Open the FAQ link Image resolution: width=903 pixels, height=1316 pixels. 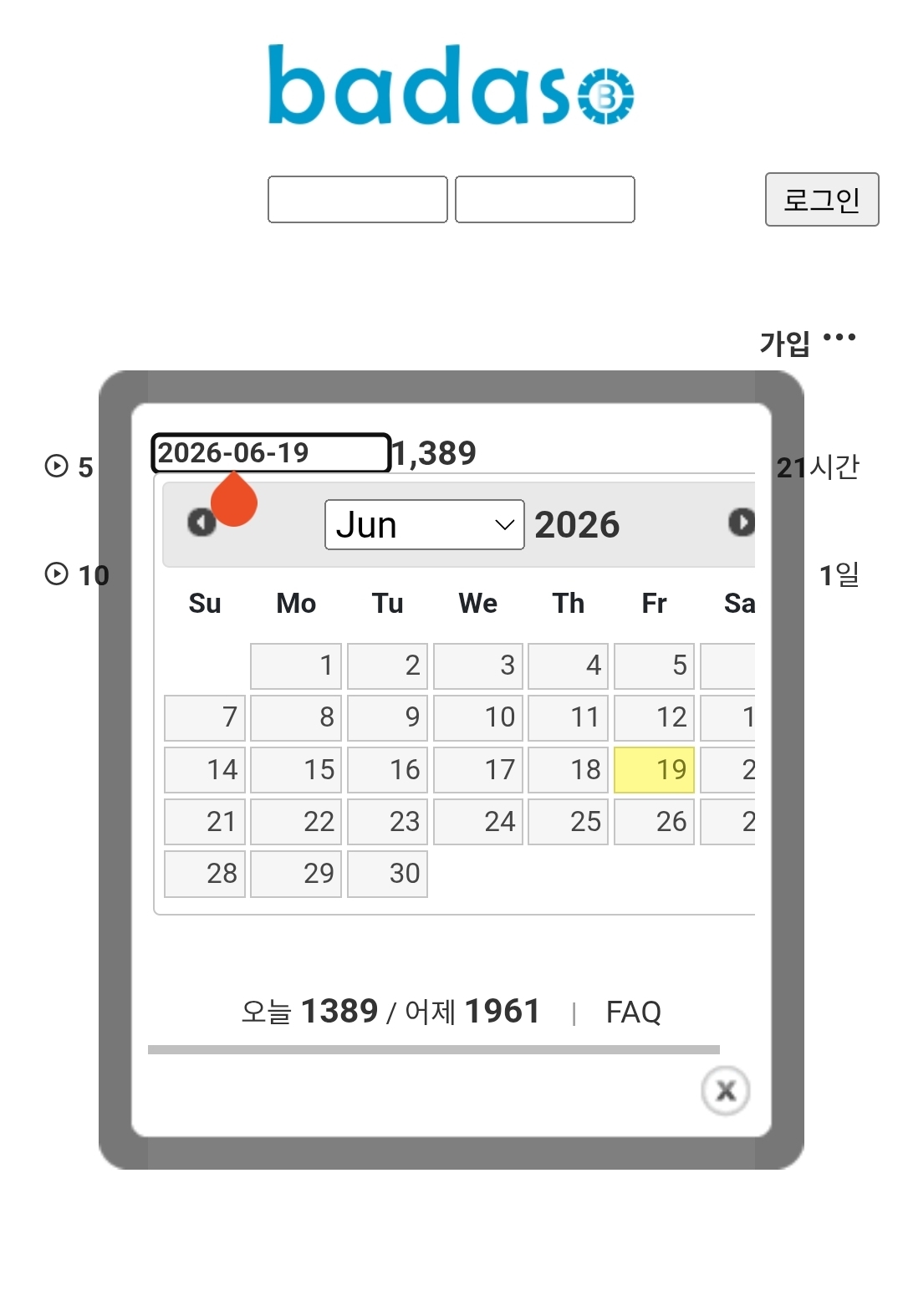pyautogui.click(x=633, y=1012)
